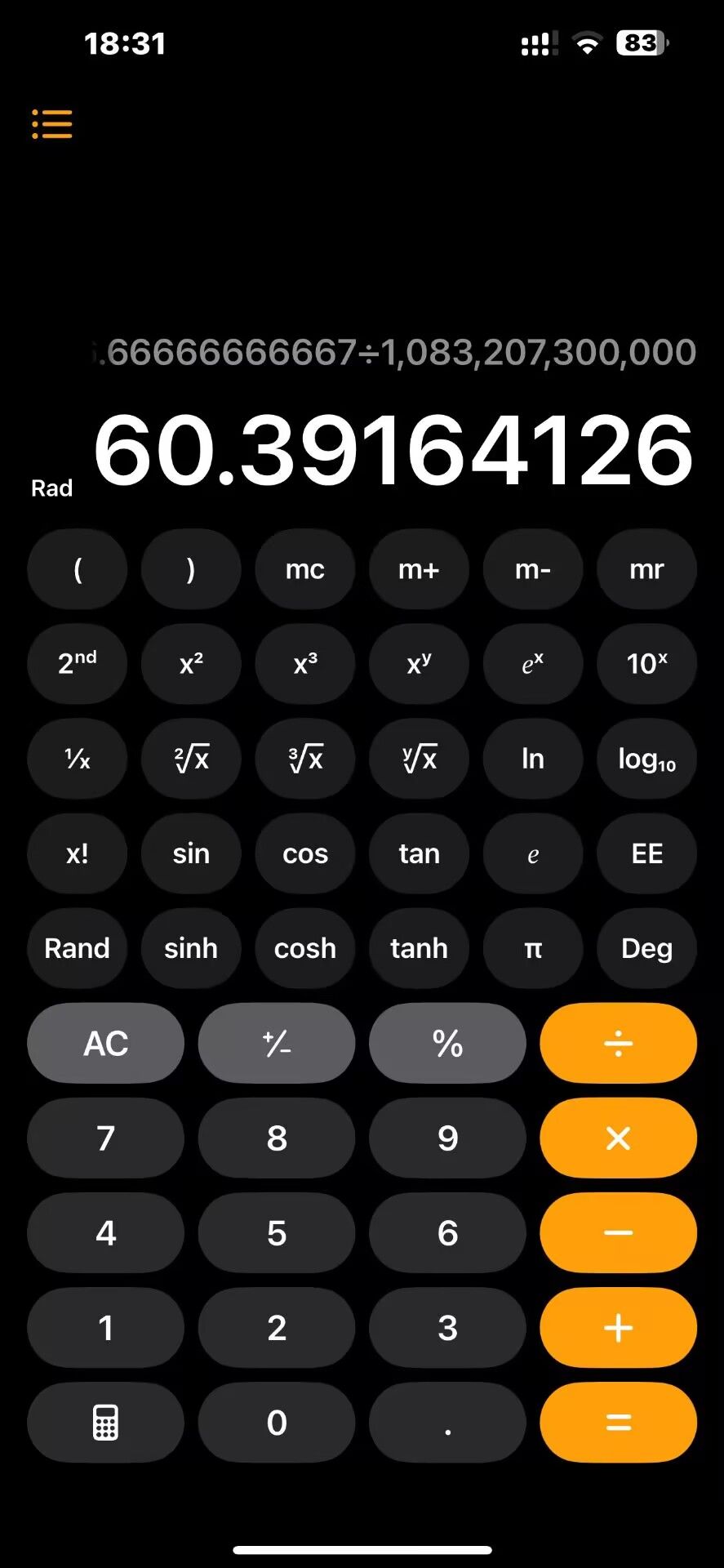Tap the equals button
724x1568 pixels.
(x=618, y=1422)
